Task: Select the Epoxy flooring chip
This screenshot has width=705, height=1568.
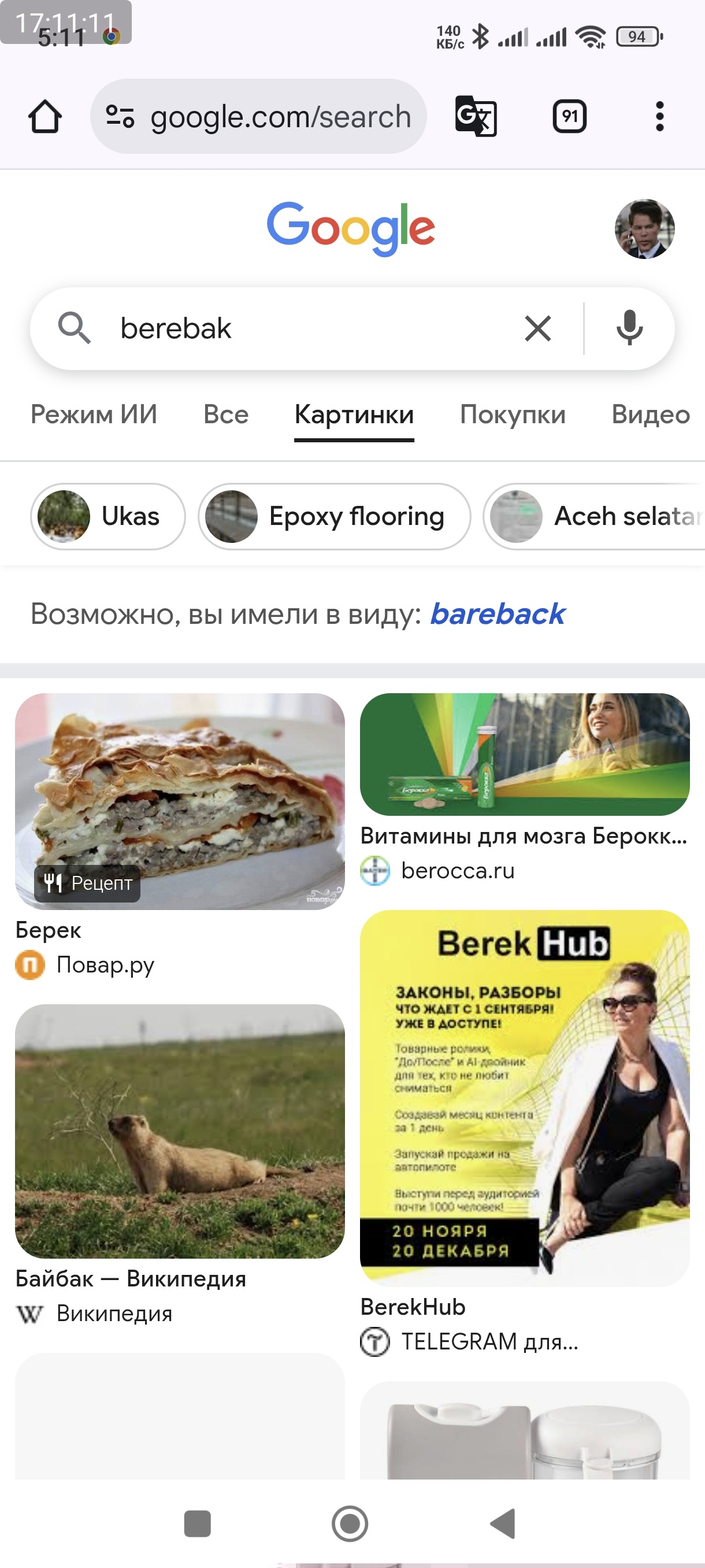Action: 334,516
